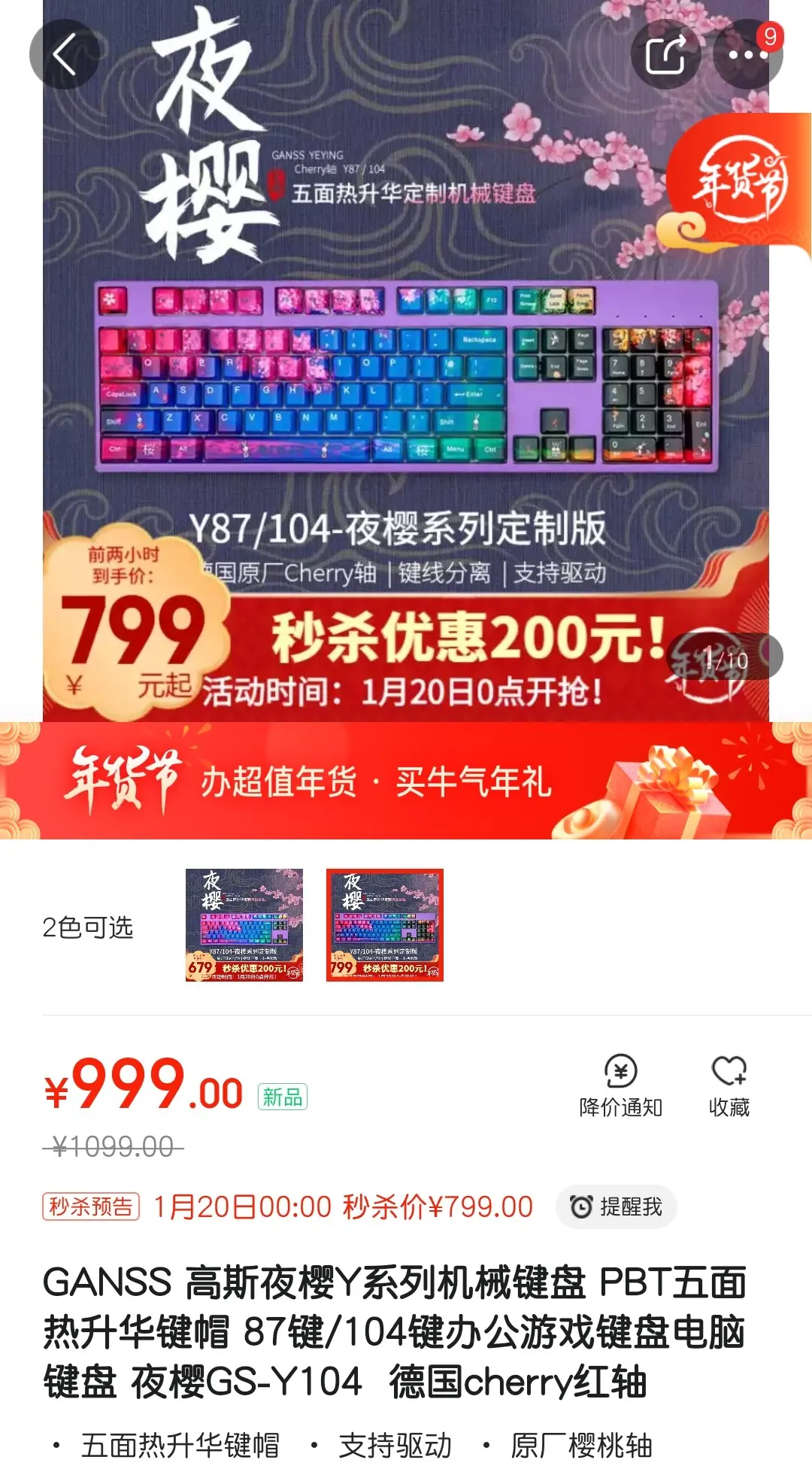Select the 799 color variant thumbnail
The image size is (812, 1475).
385,925
